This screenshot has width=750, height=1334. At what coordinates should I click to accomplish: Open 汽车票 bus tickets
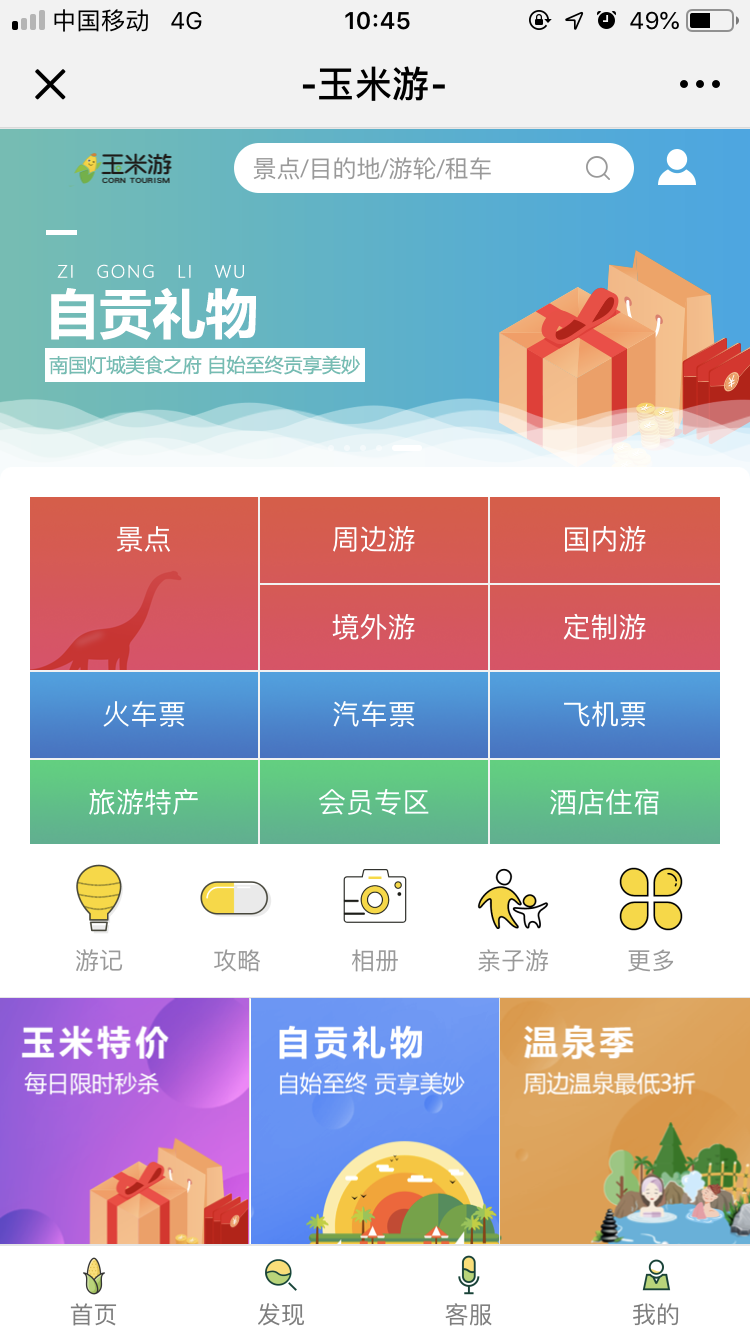374,714
